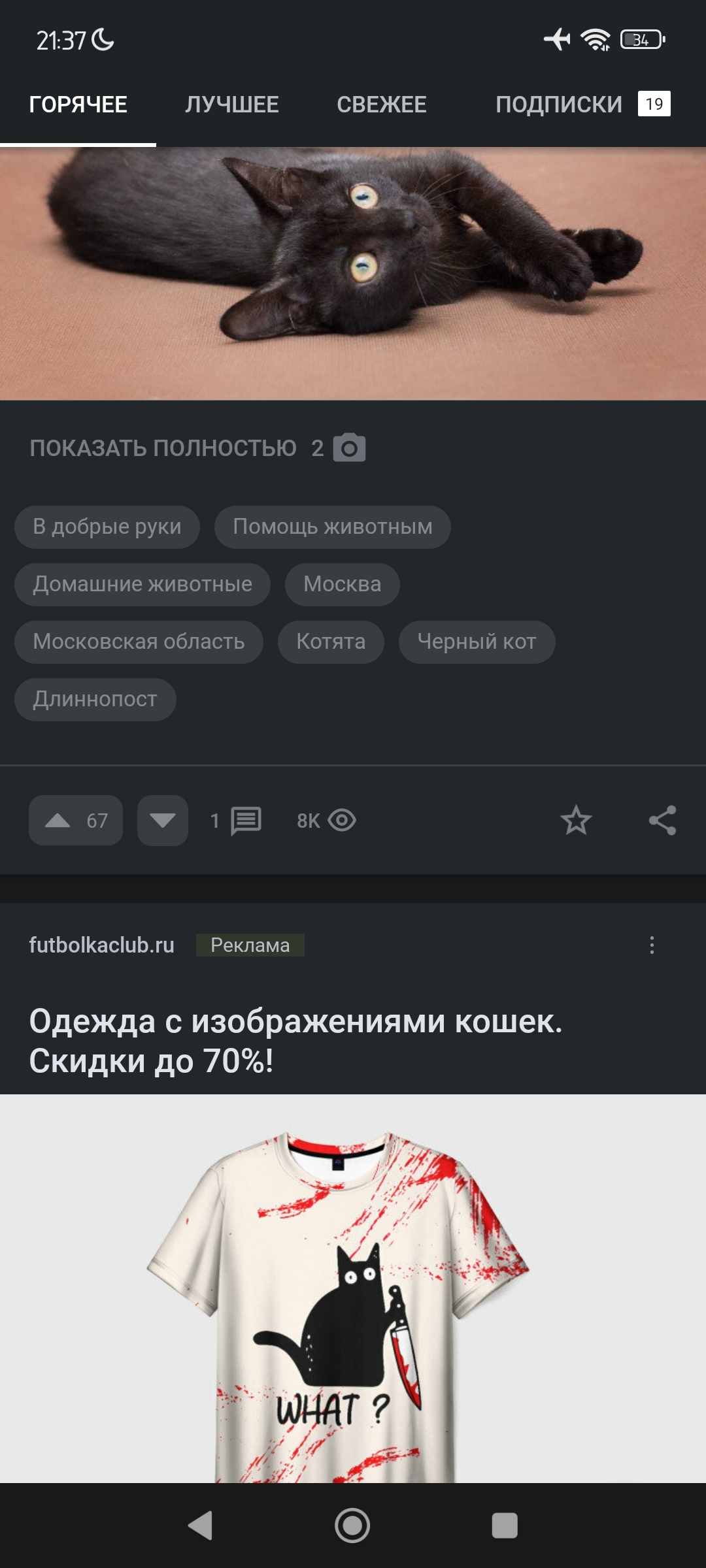The image size is (706, 1568).
Task: Switch to the ЛУЧШЕЕ tab
Action: (x=231, y=105)
